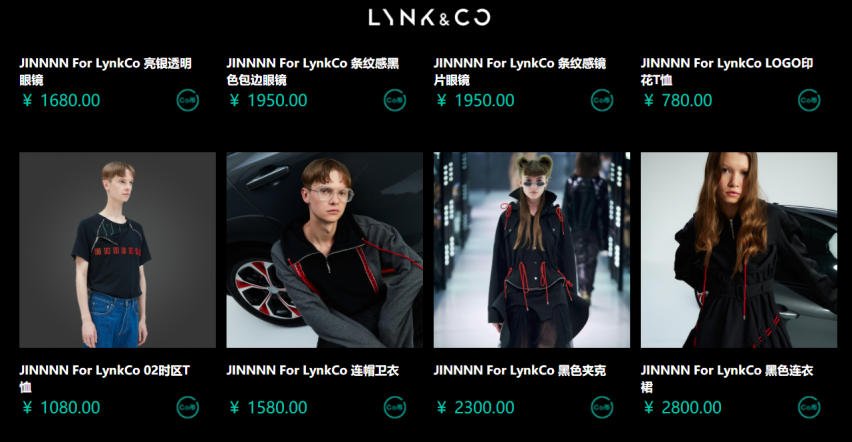Open the 条纹感镜片眼镜 listing
852x442 pixels.
click(519, 71)
